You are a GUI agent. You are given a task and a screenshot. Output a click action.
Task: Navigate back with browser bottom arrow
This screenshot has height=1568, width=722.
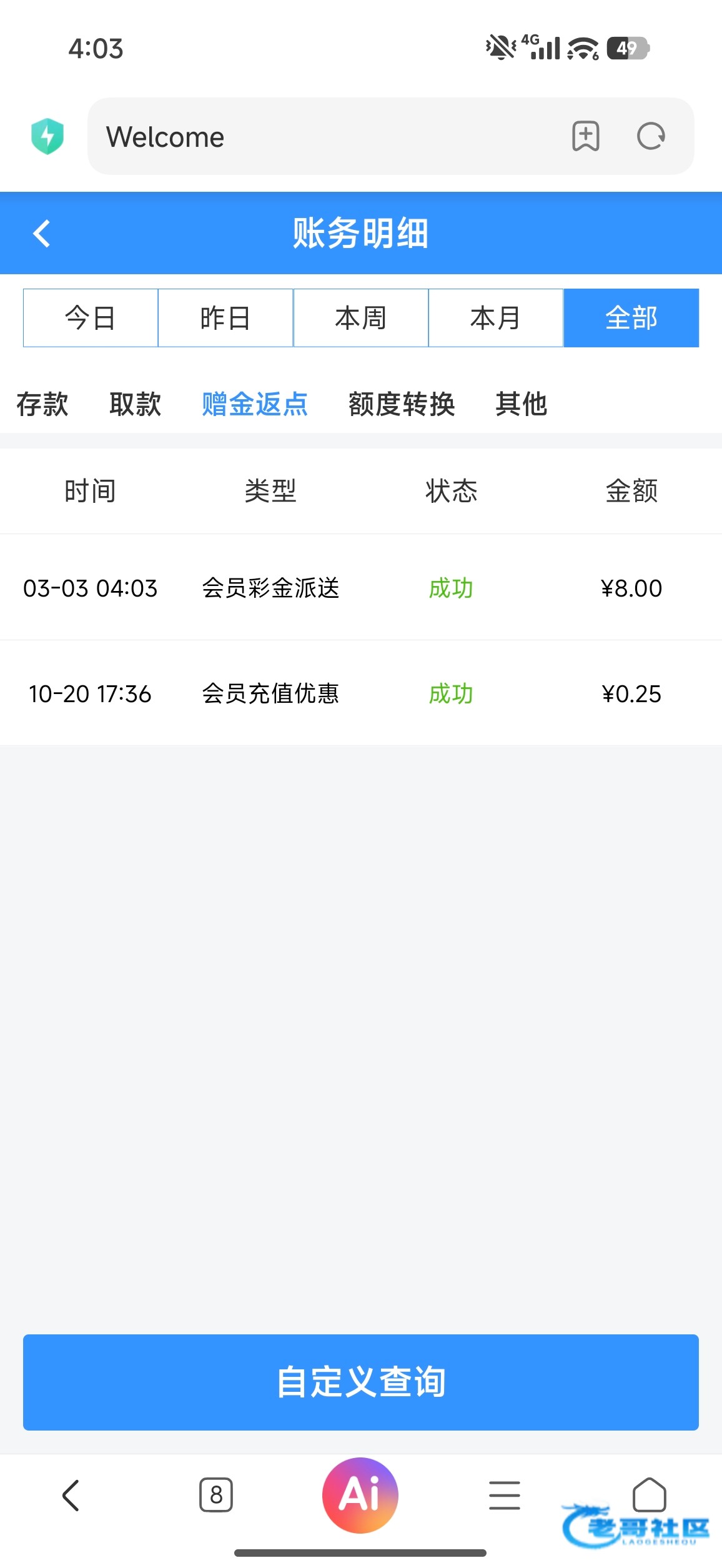point(71,1495)
